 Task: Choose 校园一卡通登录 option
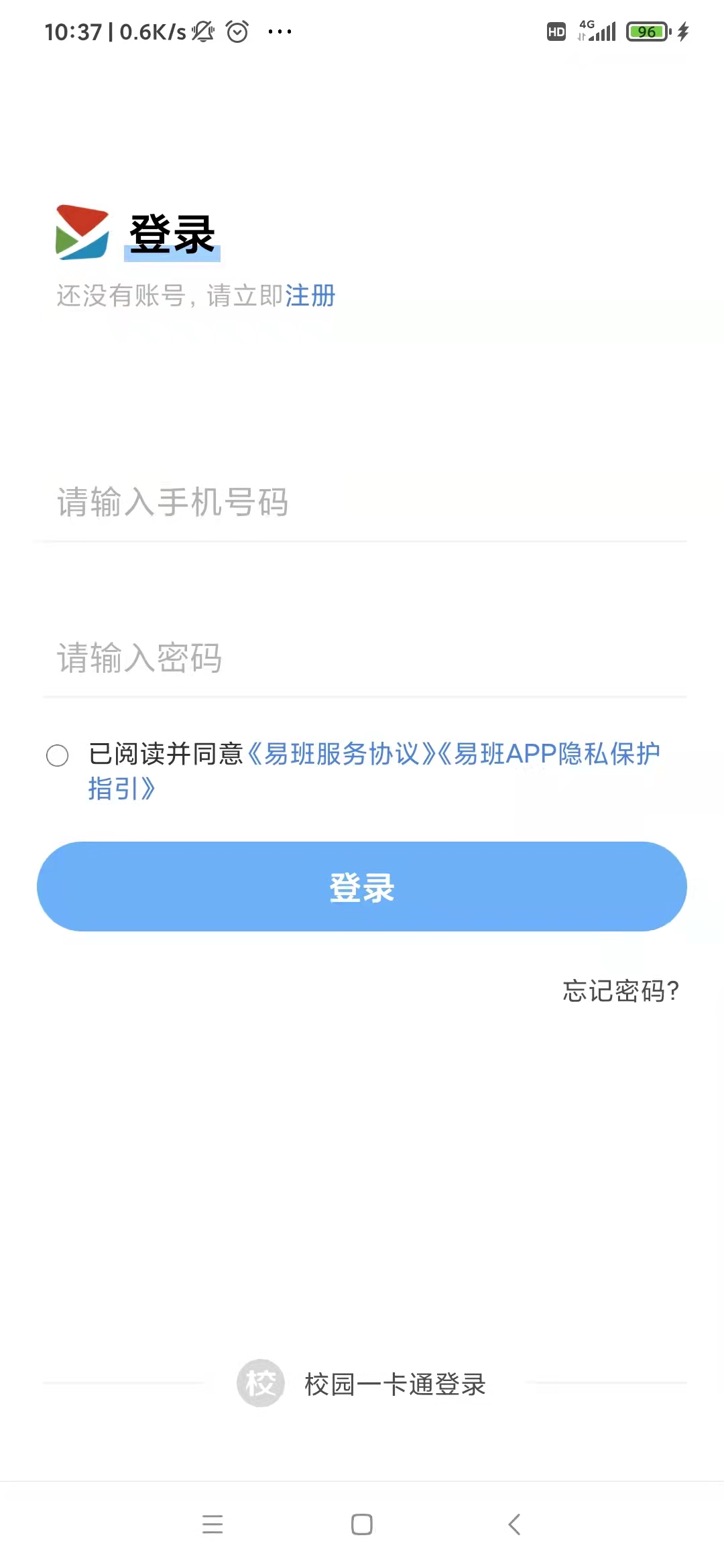(362, 1384)
